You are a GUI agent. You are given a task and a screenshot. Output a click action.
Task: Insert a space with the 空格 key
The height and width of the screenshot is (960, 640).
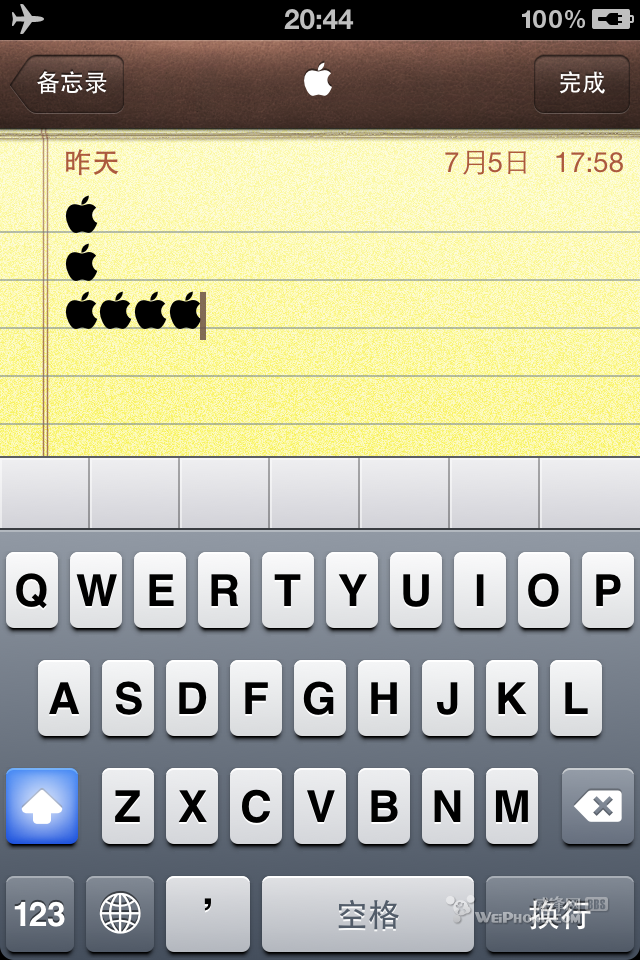click(x=368, y=914)
